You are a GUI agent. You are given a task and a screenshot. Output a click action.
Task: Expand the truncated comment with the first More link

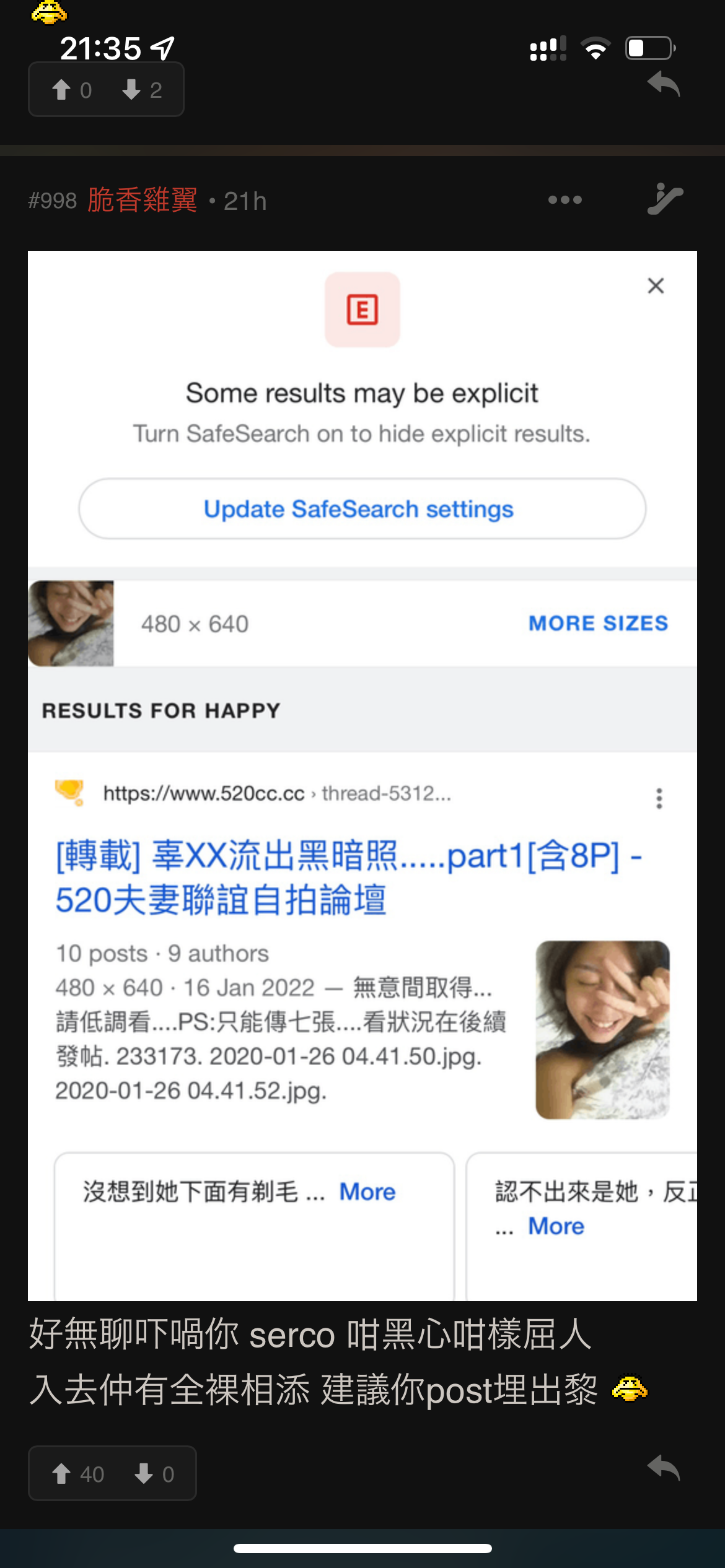pos(366,1192)
